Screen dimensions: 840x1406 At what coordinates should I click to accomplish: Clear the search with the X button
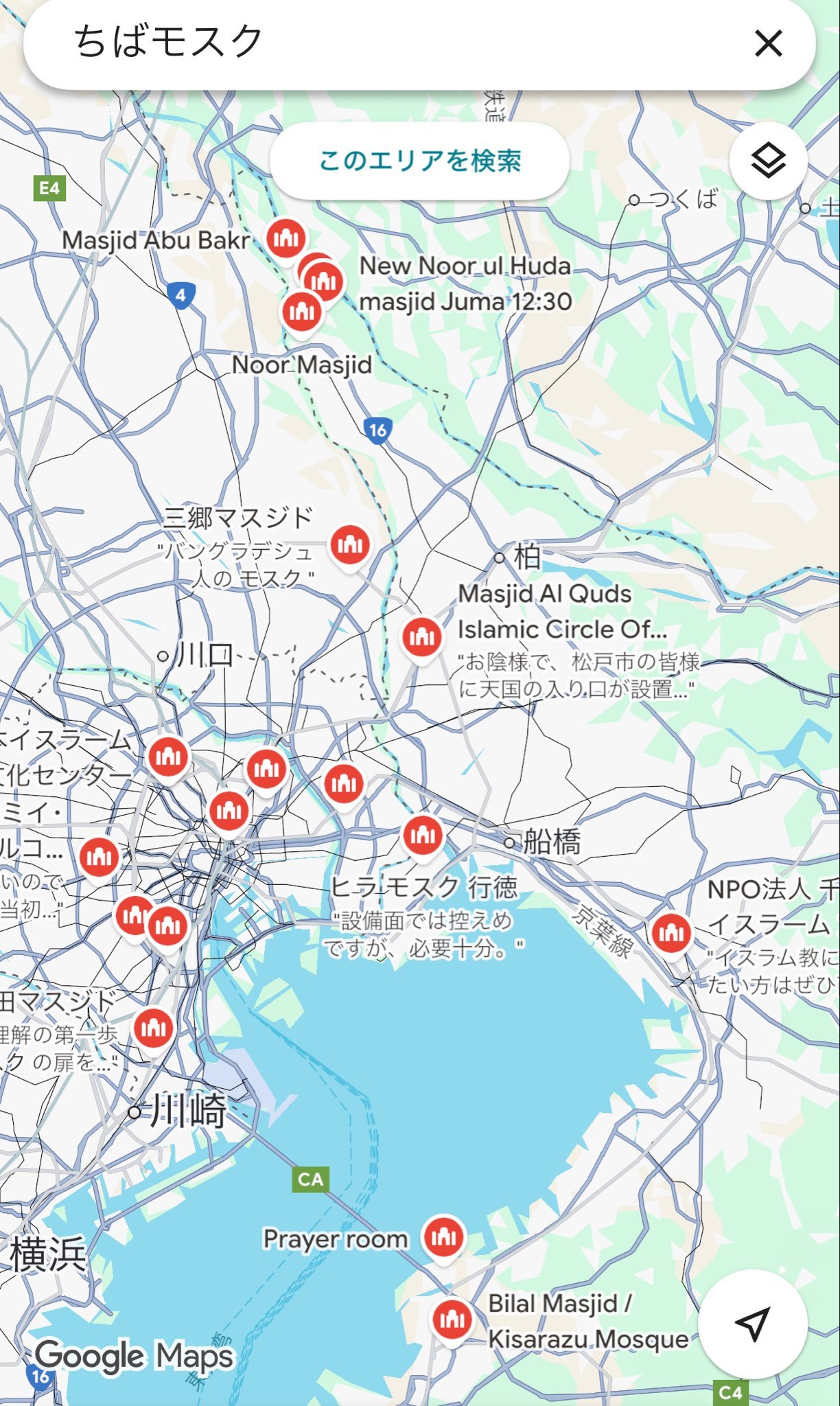click(x=768, y=44)
